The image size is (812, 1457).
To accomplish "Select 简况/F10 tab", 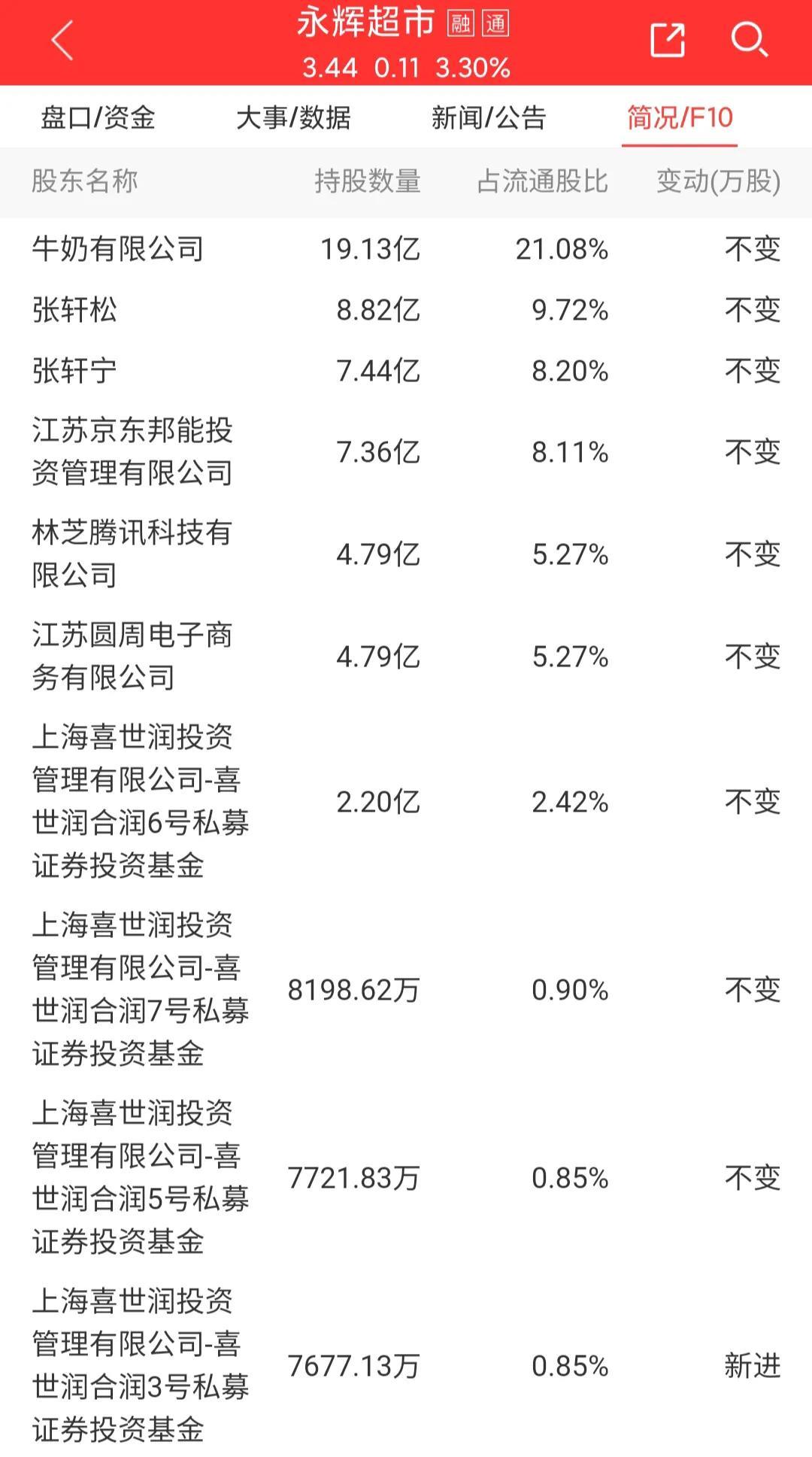I will point(680,118).
